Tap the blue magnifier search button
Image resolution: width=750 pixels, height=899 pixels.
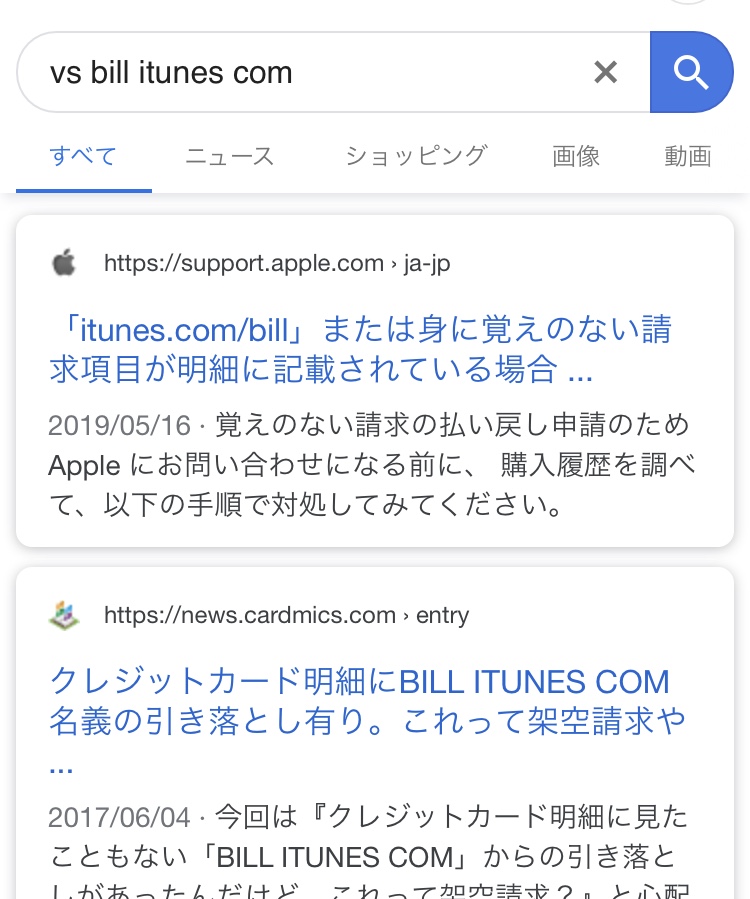click(x=691, y=72)
